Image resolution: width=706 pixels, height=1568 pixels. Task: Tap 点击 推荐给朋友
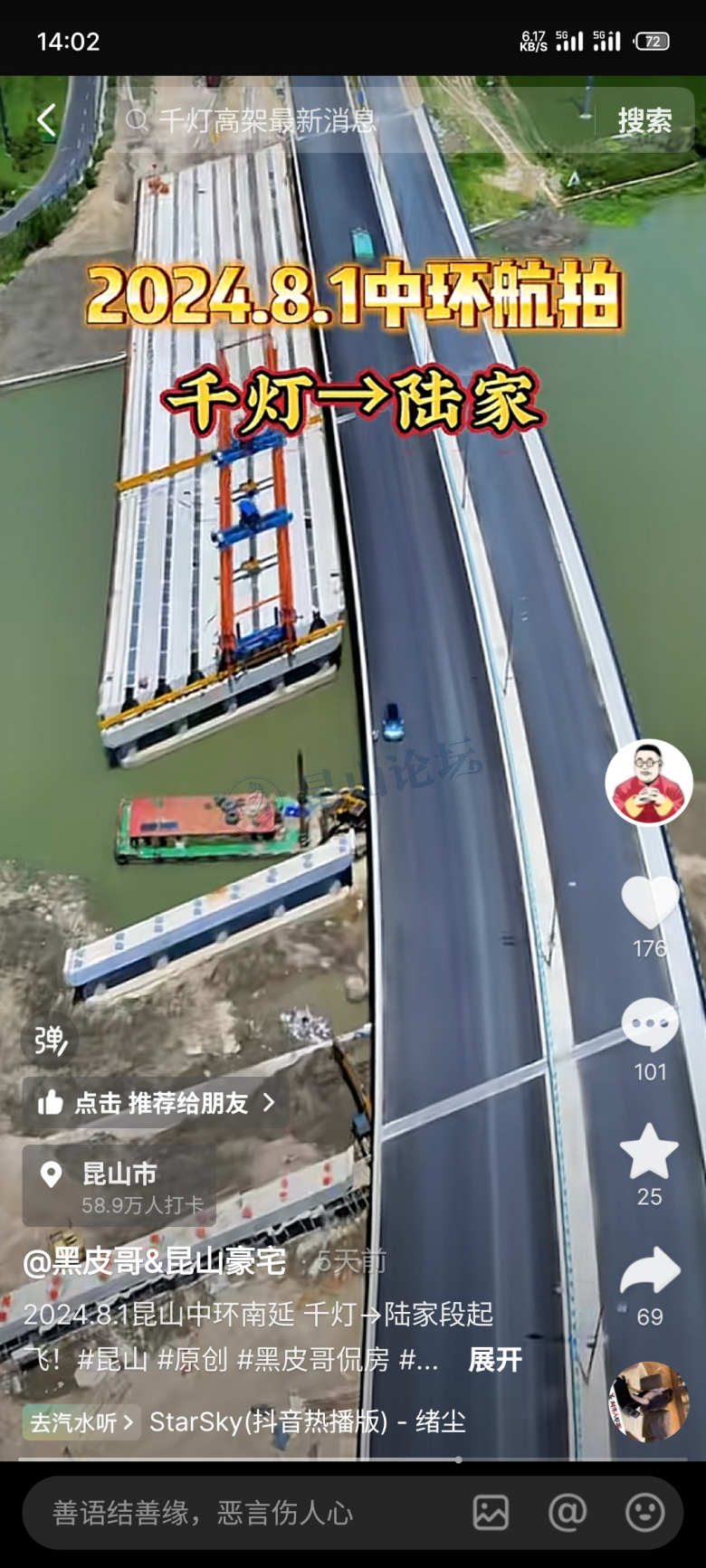tap(156, 1102)
